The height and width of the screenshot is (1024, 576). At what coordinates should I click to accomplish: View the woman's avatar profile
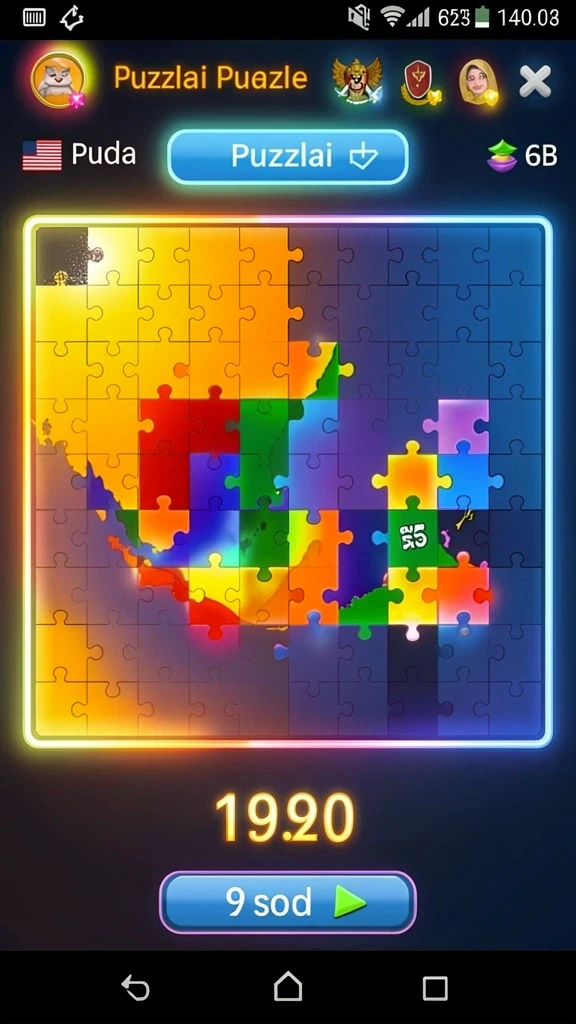click(x=479, y=82)
